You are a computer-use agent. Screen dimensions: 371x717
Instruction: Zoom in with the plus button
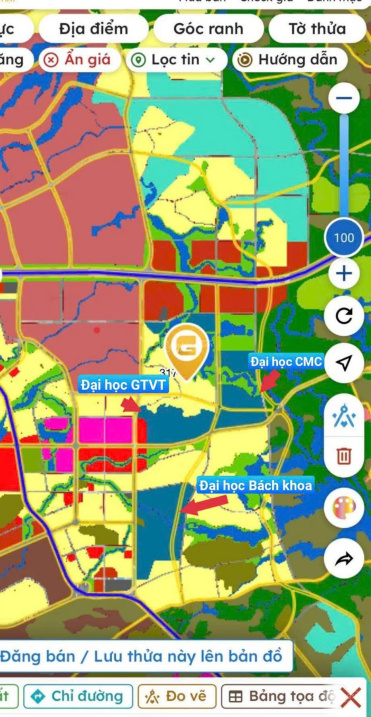click(344, 274)
